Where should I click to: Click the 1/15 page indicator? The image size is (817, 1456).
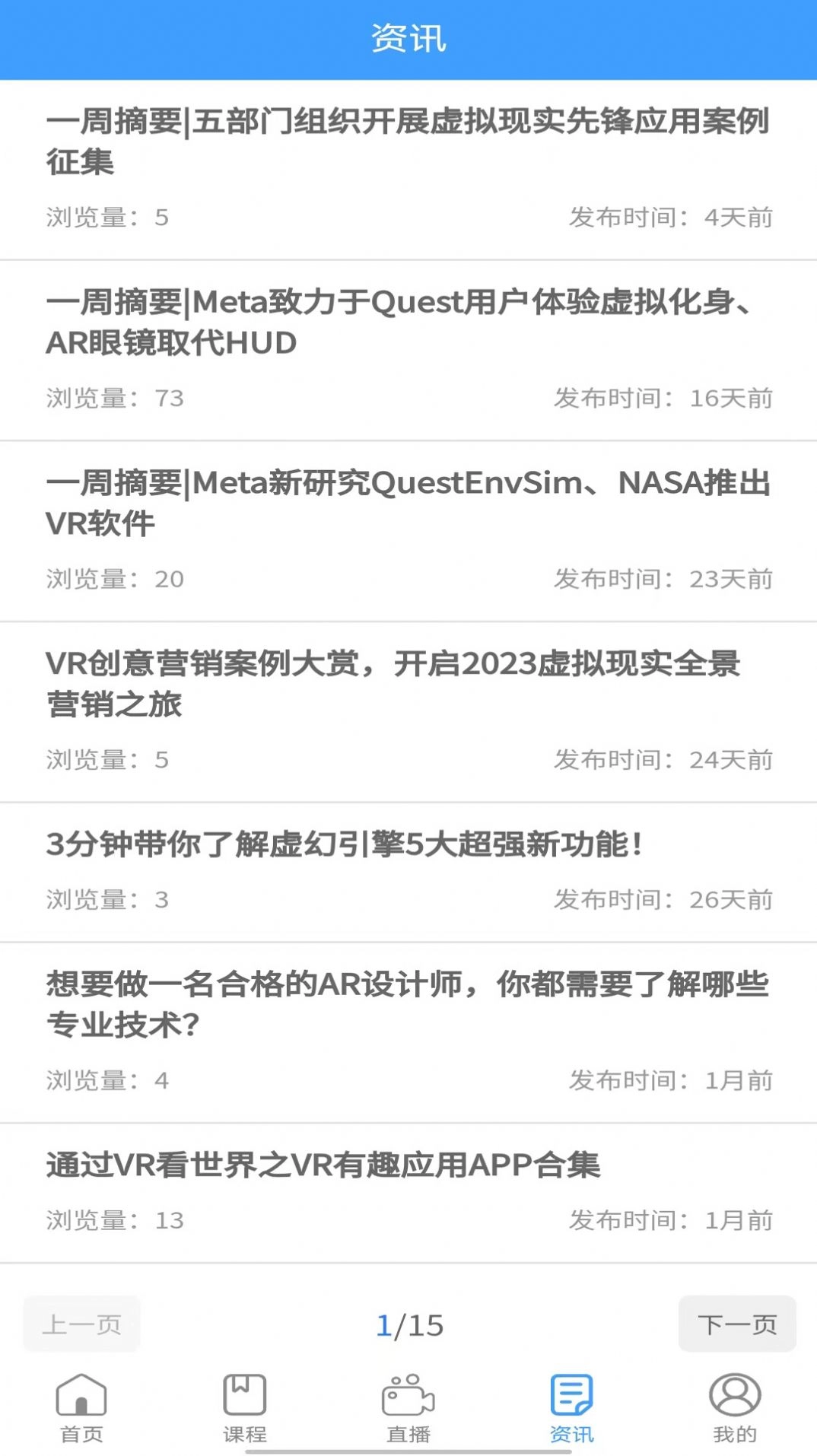coord(408,1324)
